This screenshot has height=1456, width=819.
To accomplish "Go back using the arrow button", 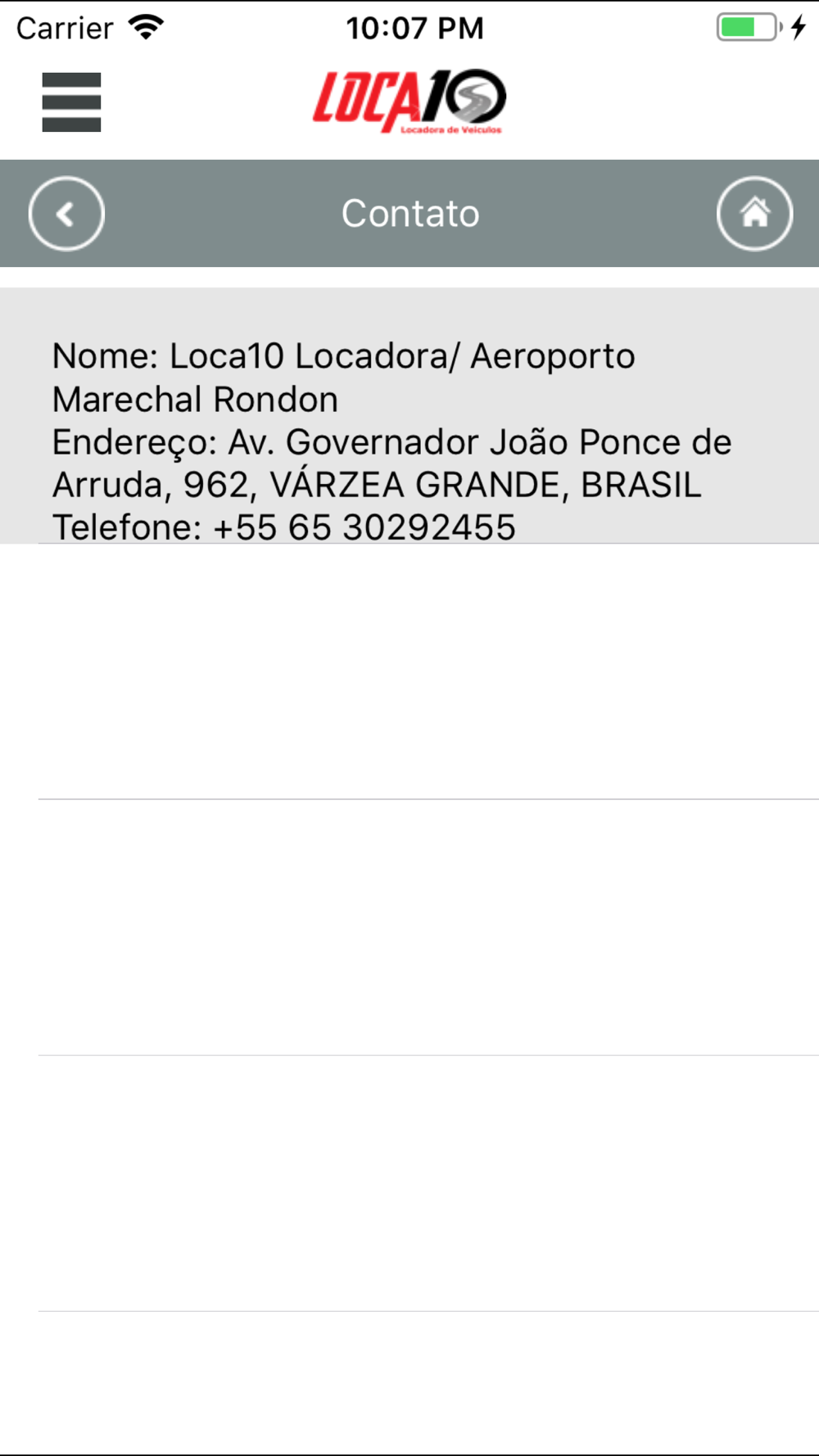I will 66,214.
